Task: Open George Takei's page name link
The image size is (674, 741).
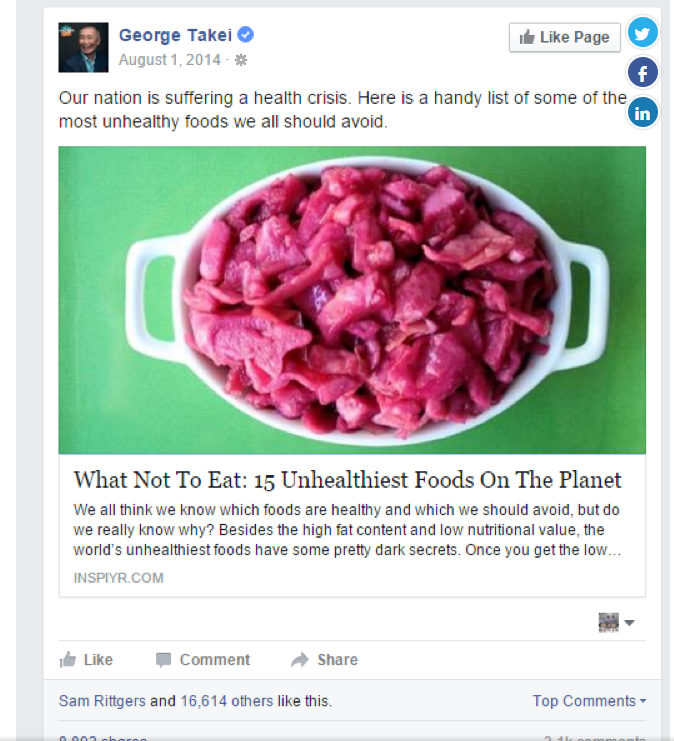Action: coord(175,36)
